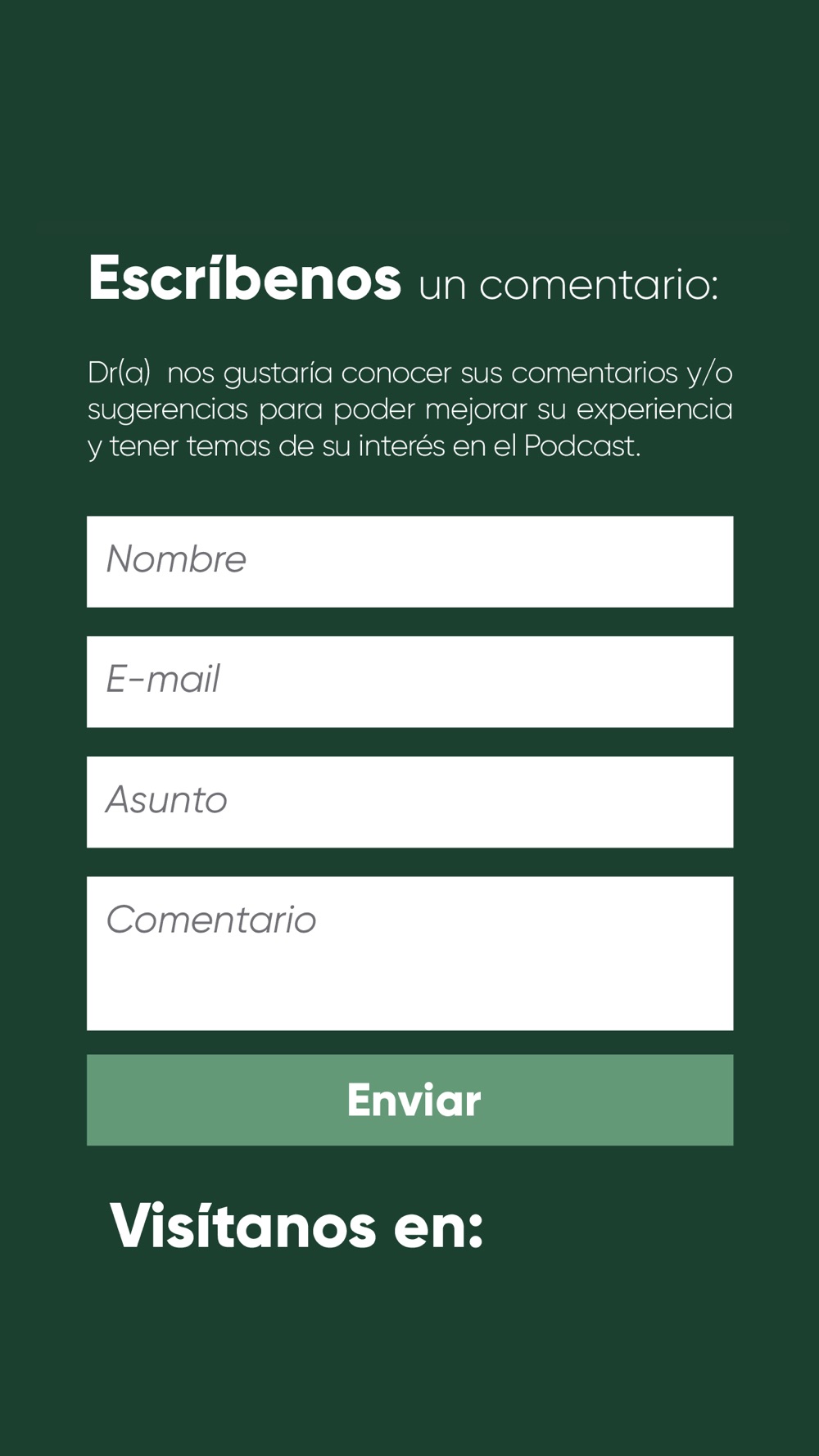Tap the Nombre text field
Image resolution: width=819 pixels, height=1456 pixels.
tap(409, 562)
